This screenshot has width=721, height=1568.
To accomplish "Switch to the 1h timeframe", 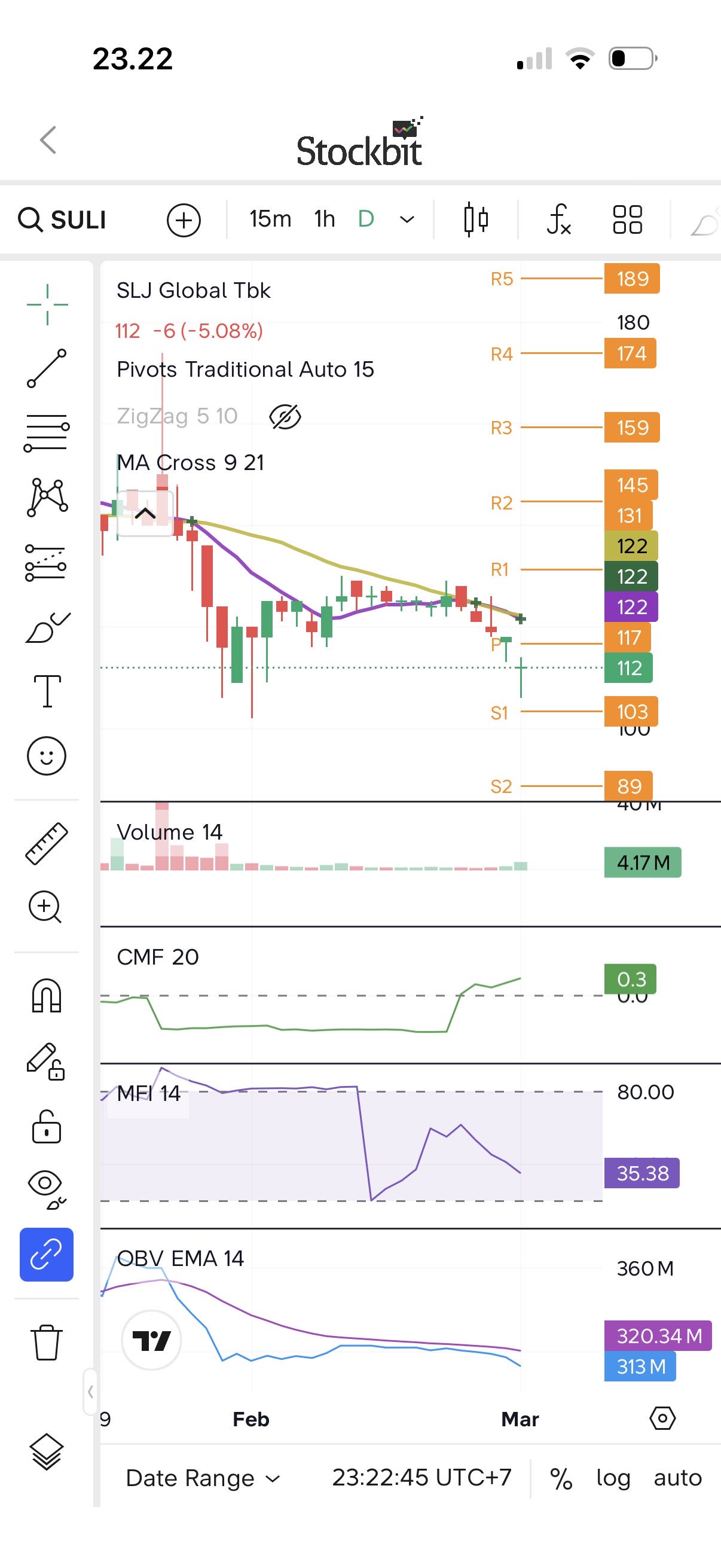I will pos(324,219).
